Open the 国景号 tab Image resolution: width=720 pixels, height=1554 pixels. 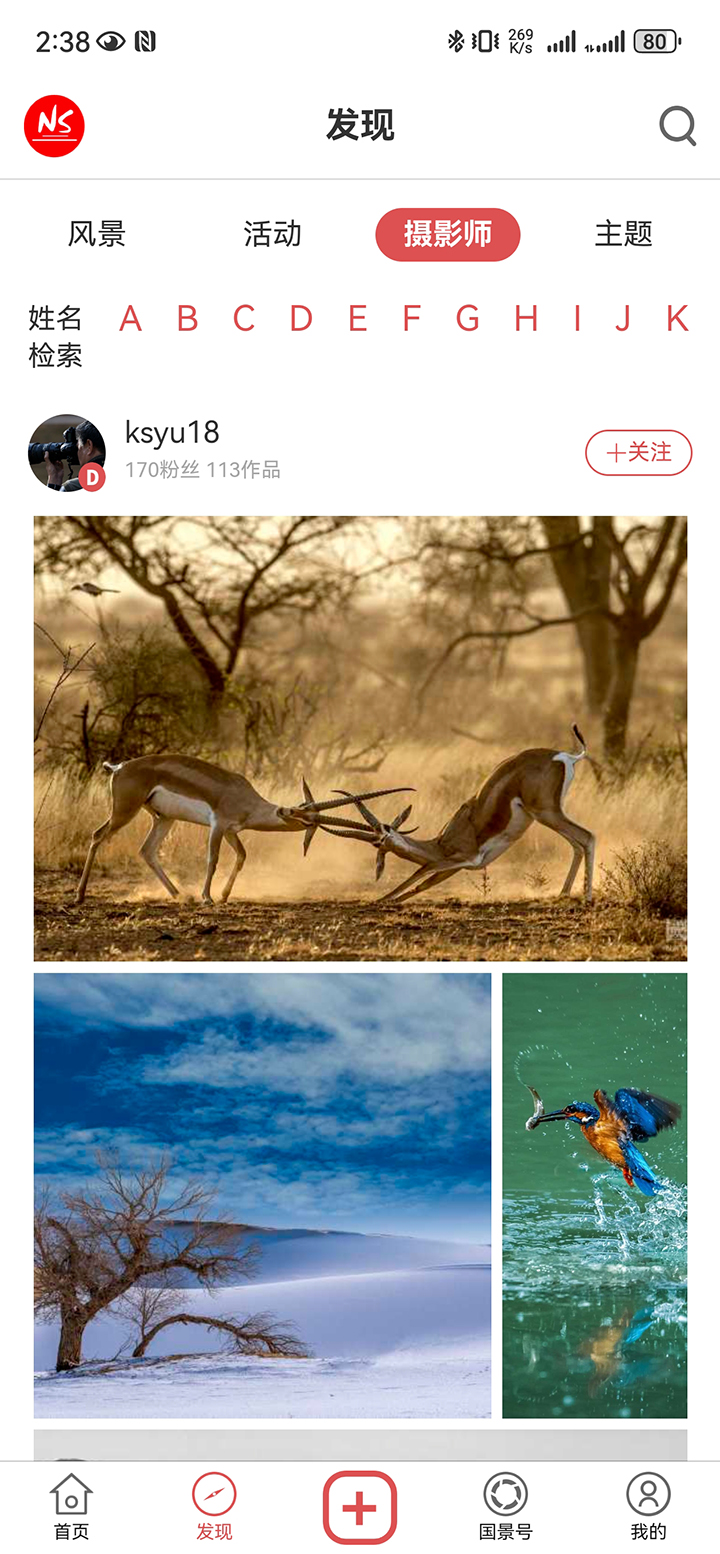505,1507
